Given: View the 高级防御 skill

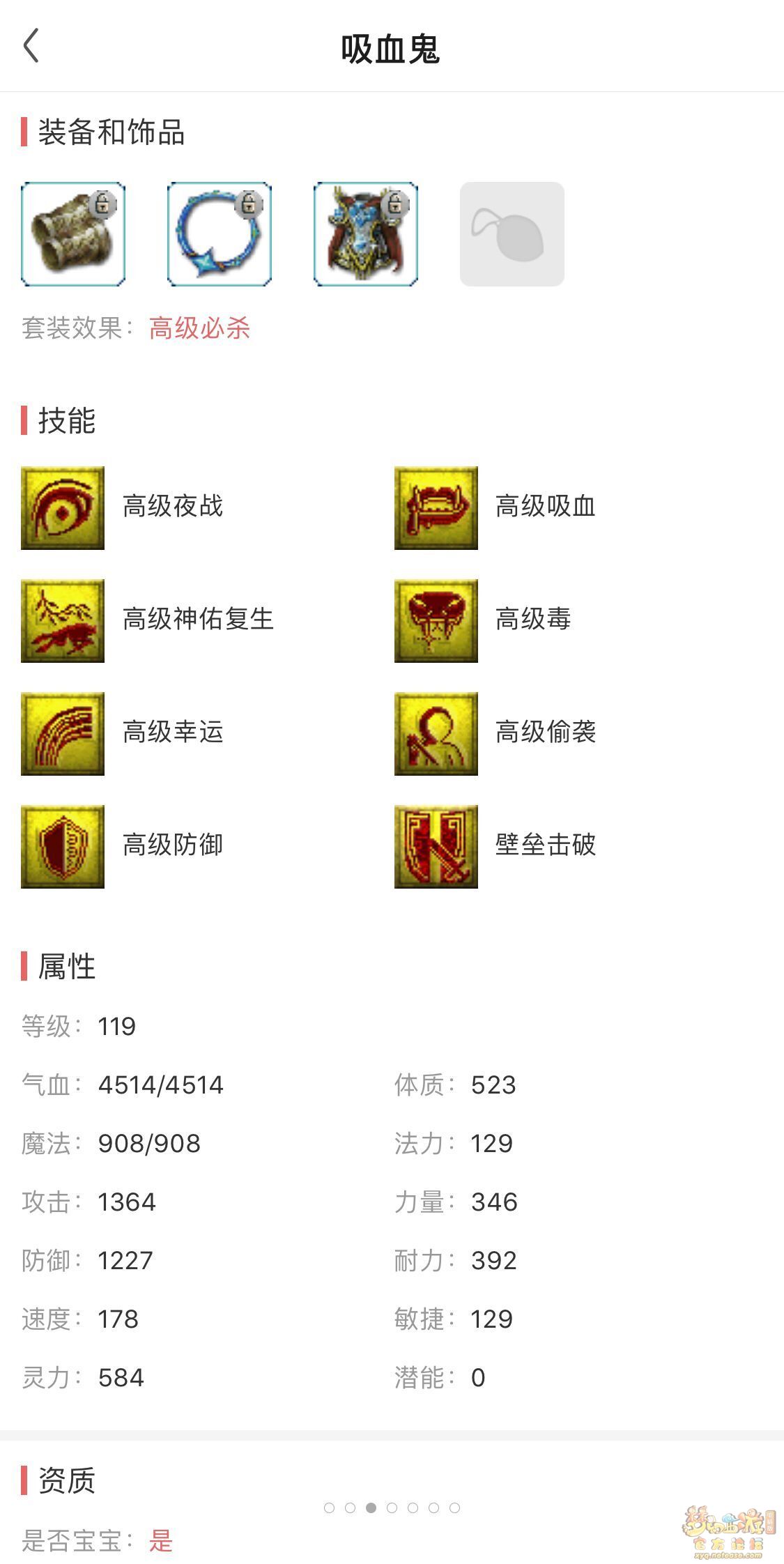Looking at the screenshot, I should tap(63, 847).
